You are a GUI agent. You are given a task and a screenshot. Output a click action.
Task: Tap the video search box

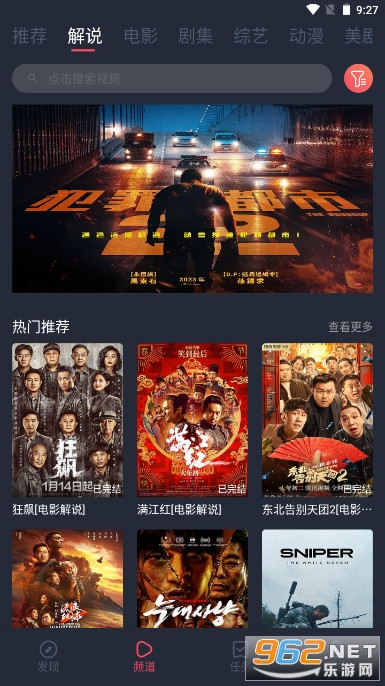(x=172, y=79)
